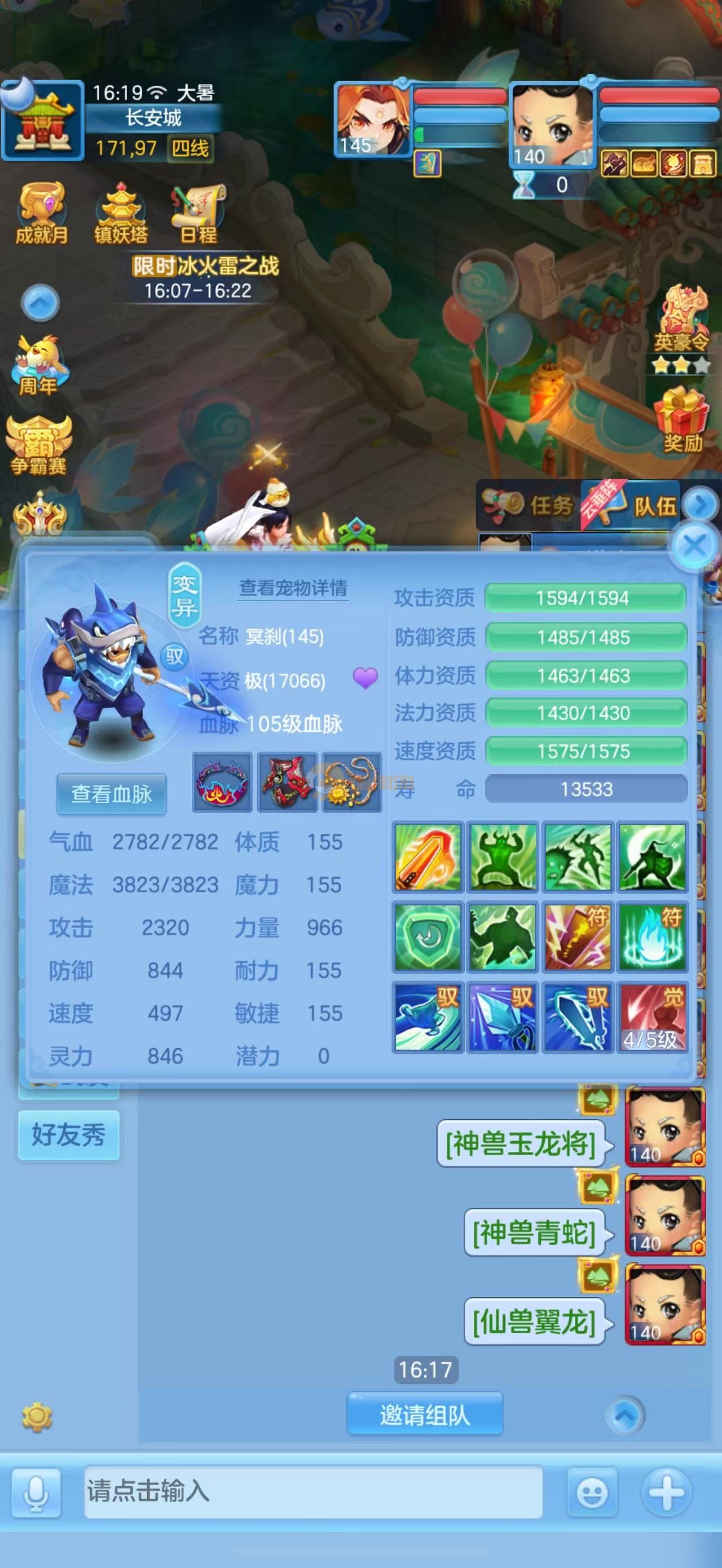Viewport: 722px width, 1568px height.
Task: Close the pet details panel
Action: [x=694, y=545]
